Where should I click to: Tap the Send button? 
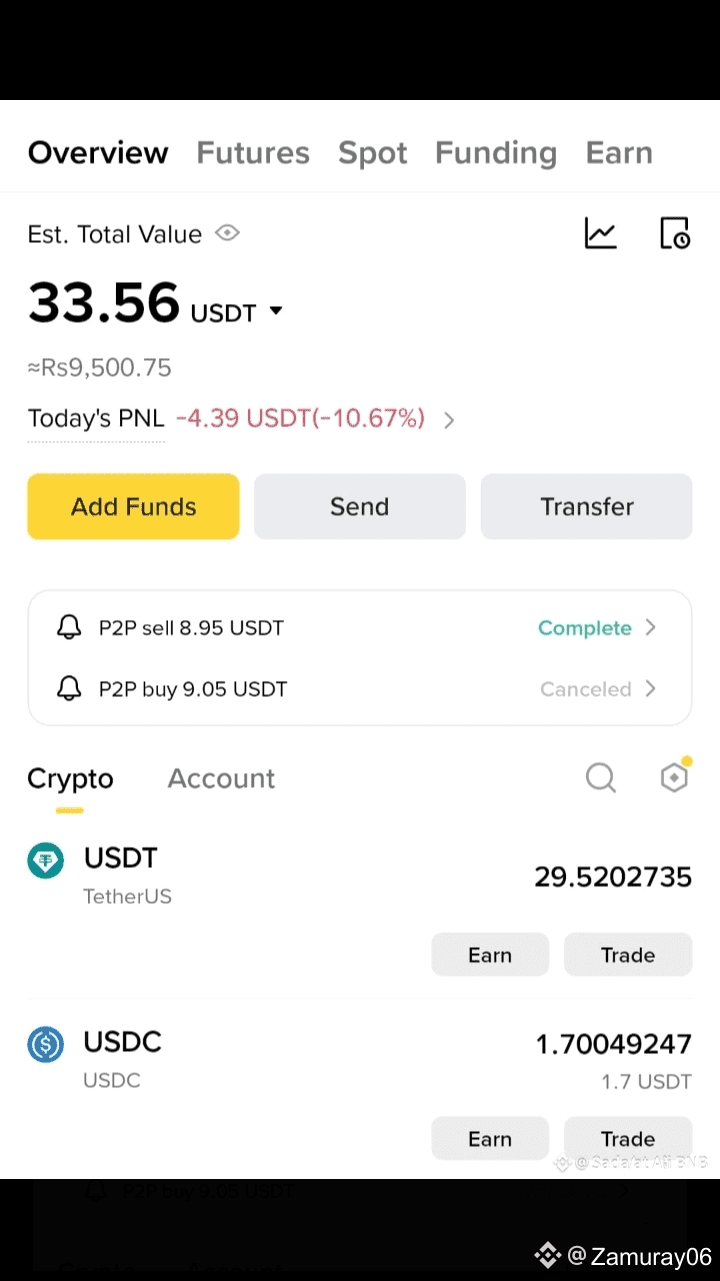coord(360,506)
